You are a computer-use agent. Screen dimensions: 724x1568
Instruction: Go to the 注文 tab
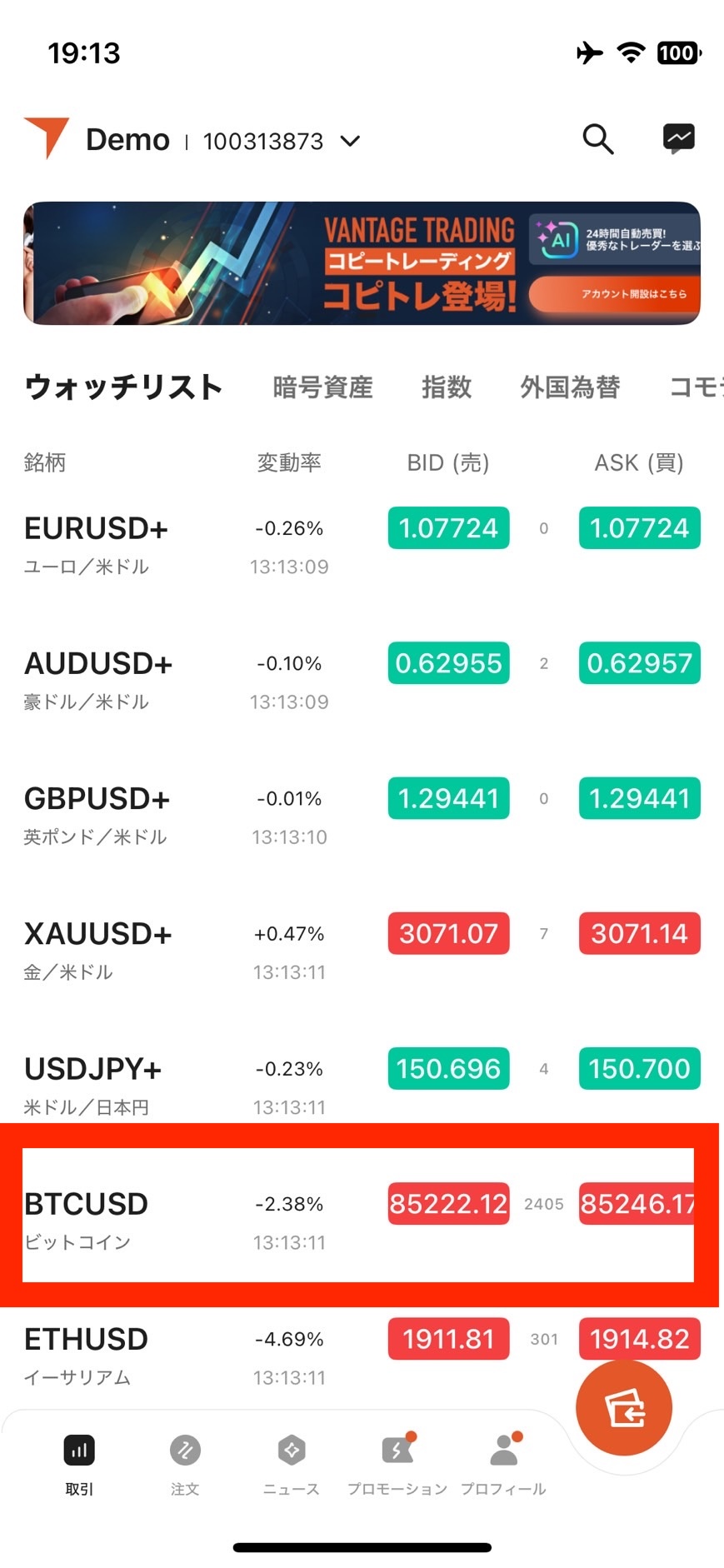click(185, 1465)
